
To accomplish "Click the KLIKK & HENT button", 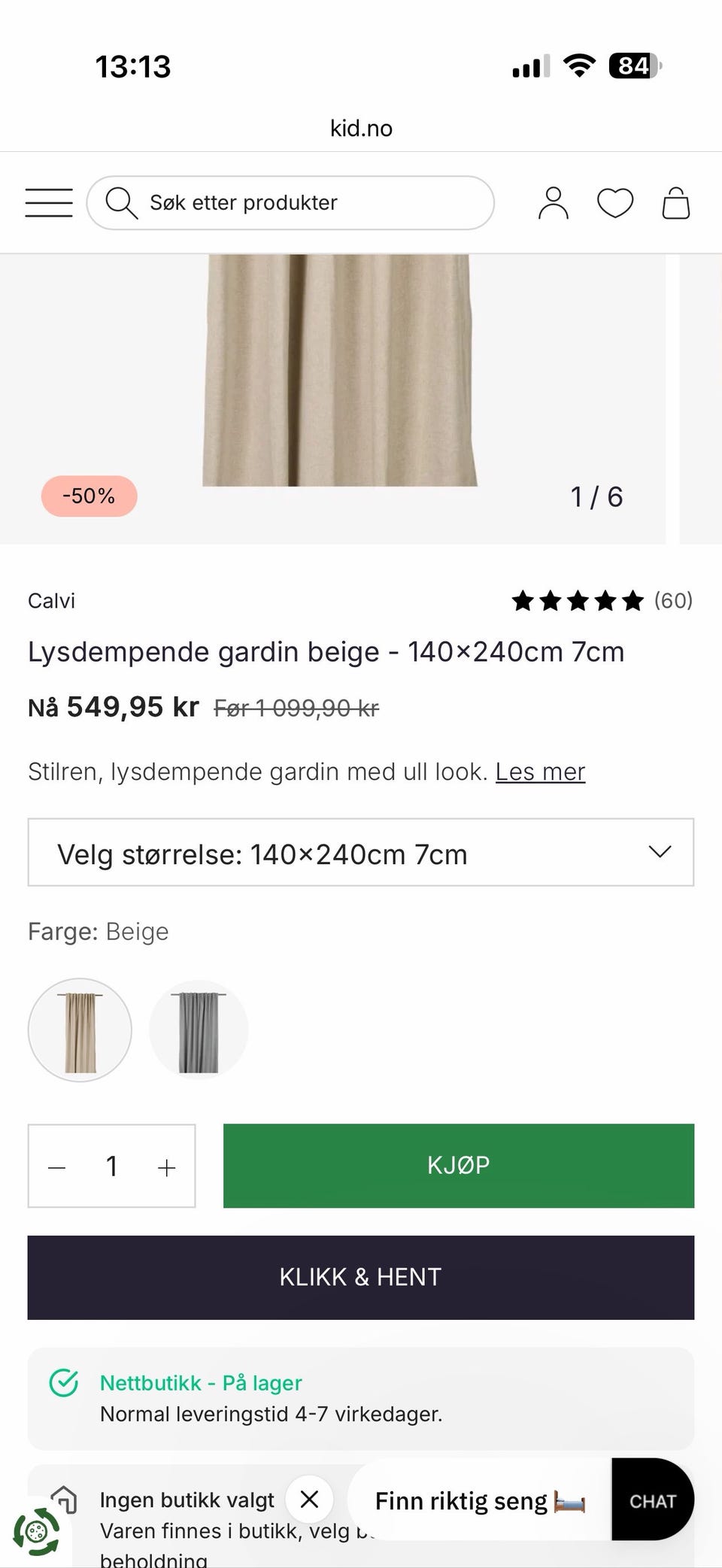I will click(359, 1276).
